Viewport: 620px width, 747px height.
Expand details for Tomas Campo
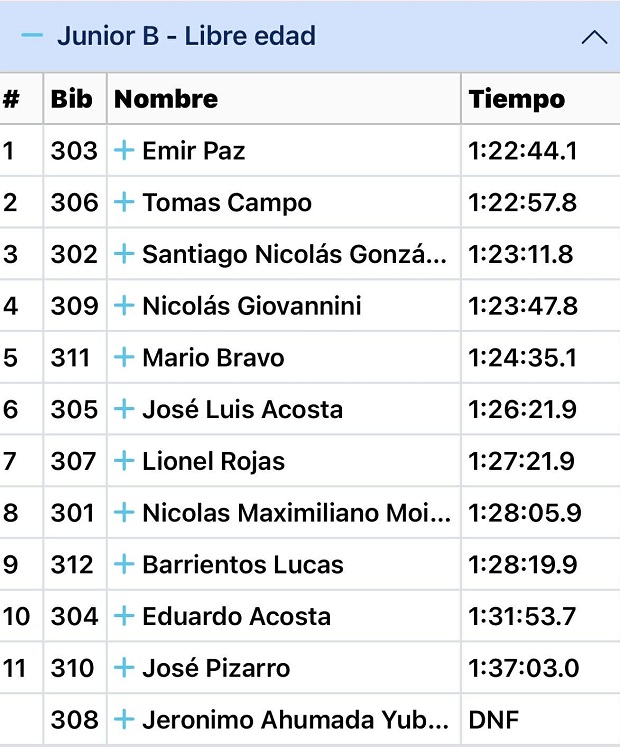(x=124, y=203)
